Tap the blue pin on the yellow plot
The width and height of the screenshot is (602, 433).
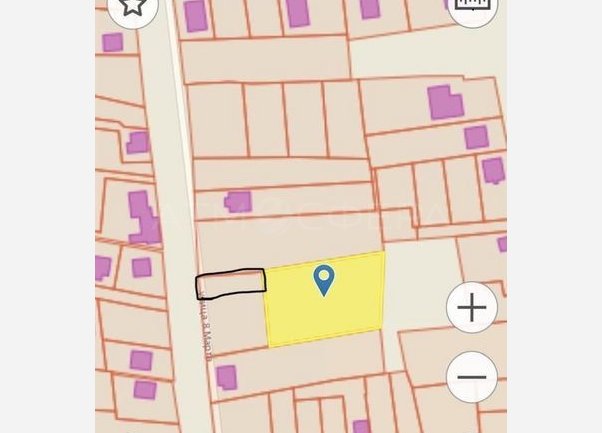coord(323,279)
